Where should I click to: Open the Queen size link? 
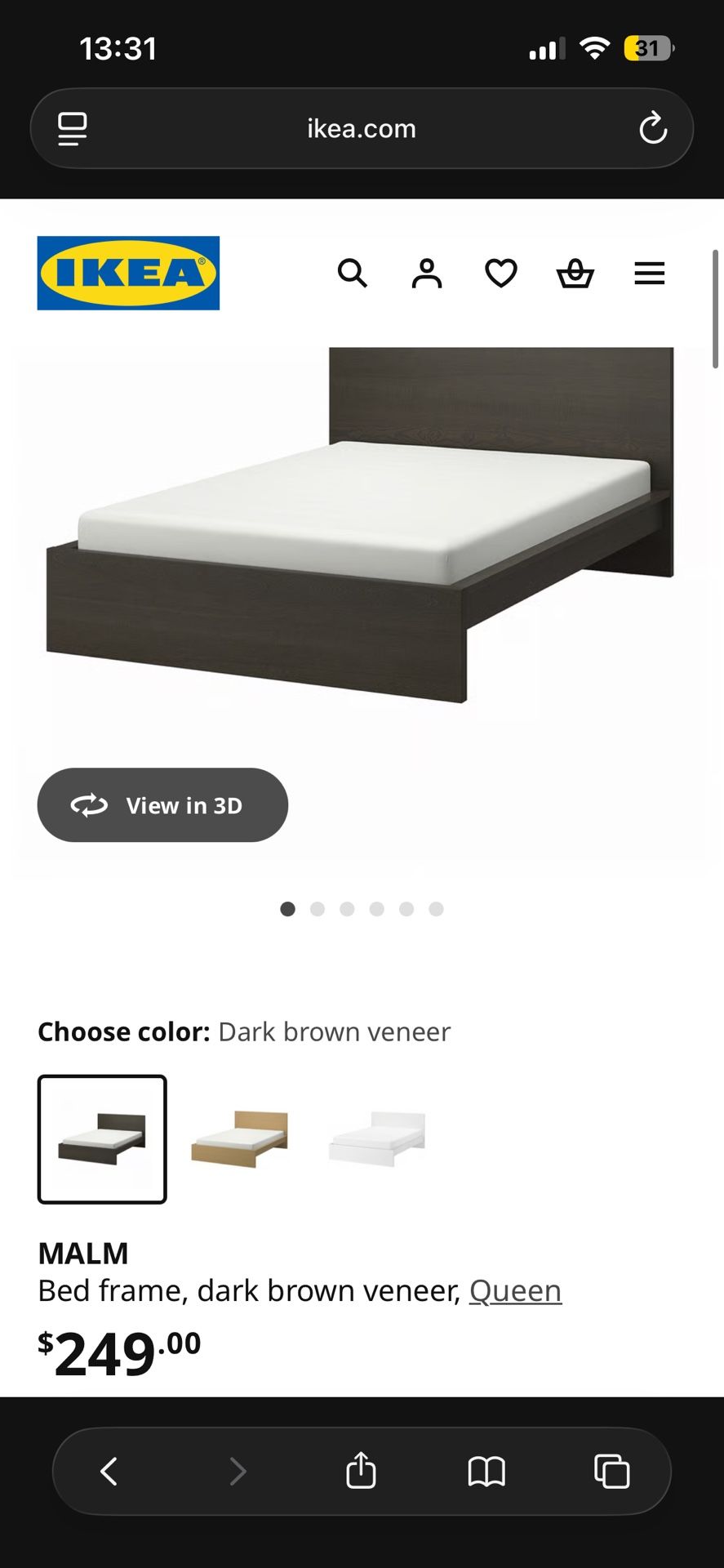[x=515, y=1290]
